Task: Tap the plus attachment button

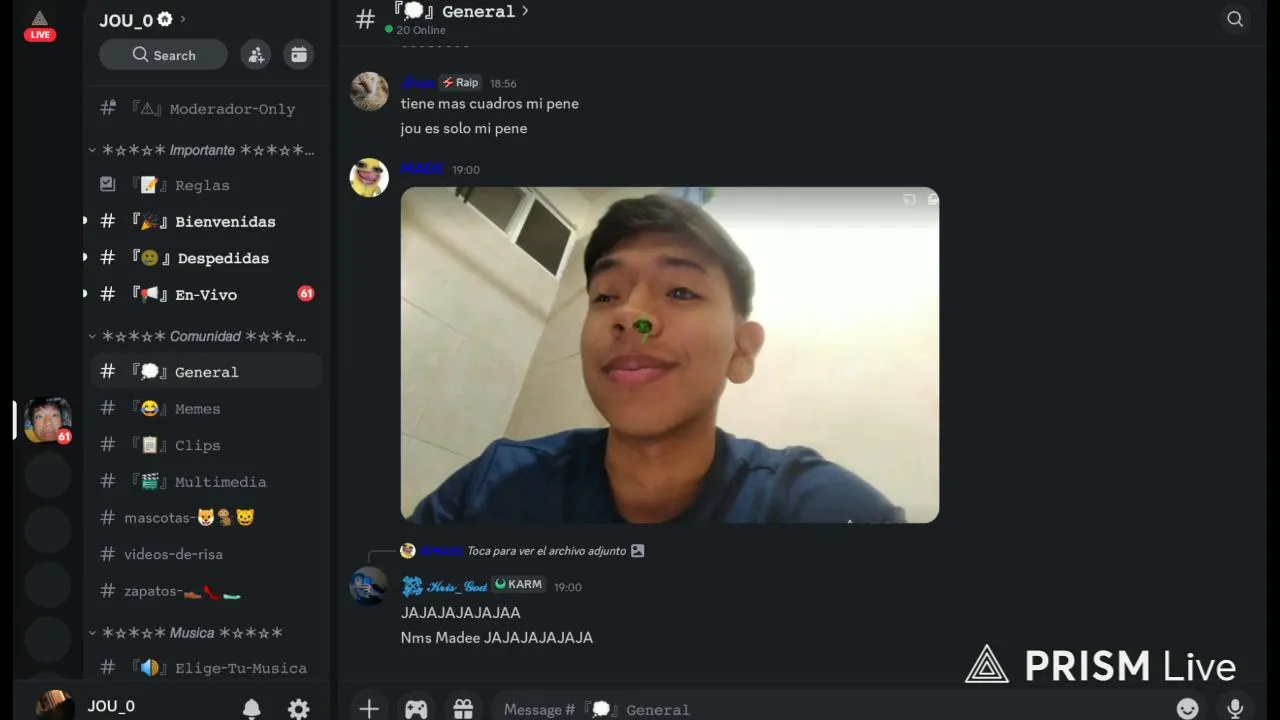Action: (369, 709)
